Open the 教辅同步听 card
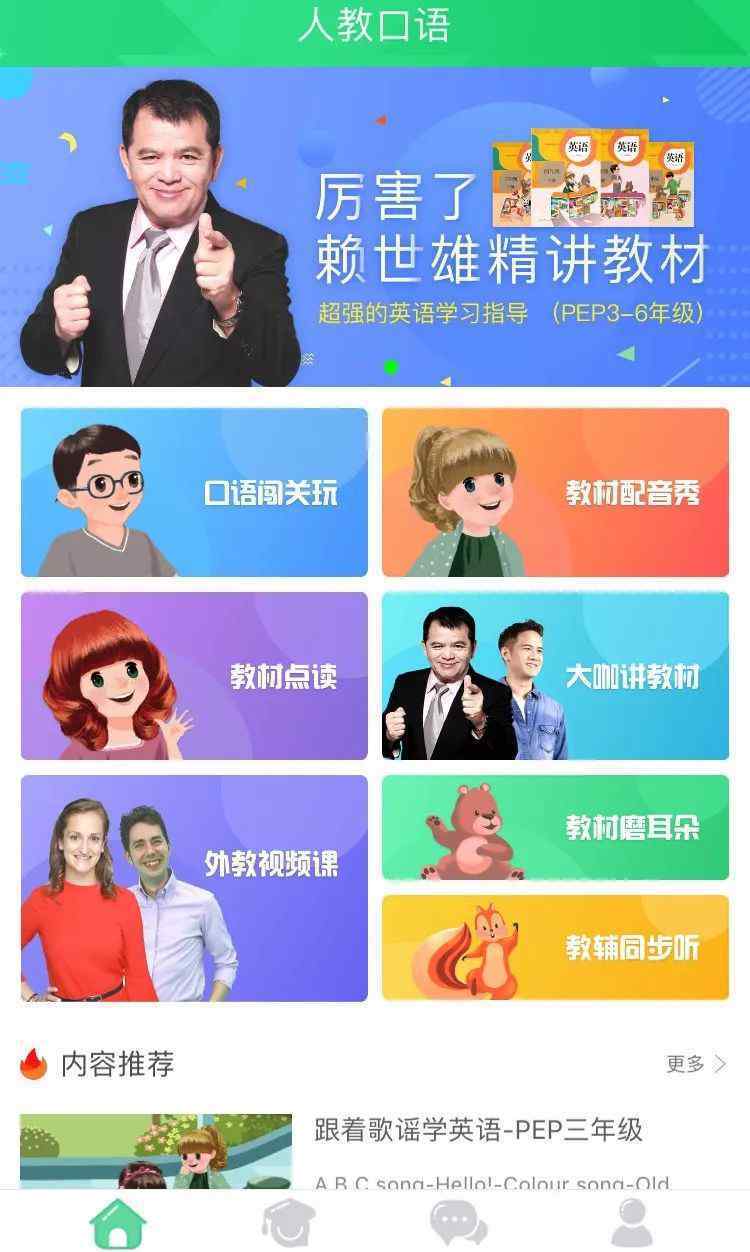Viewport: 750px width, 1252px height. coord(555,947)
